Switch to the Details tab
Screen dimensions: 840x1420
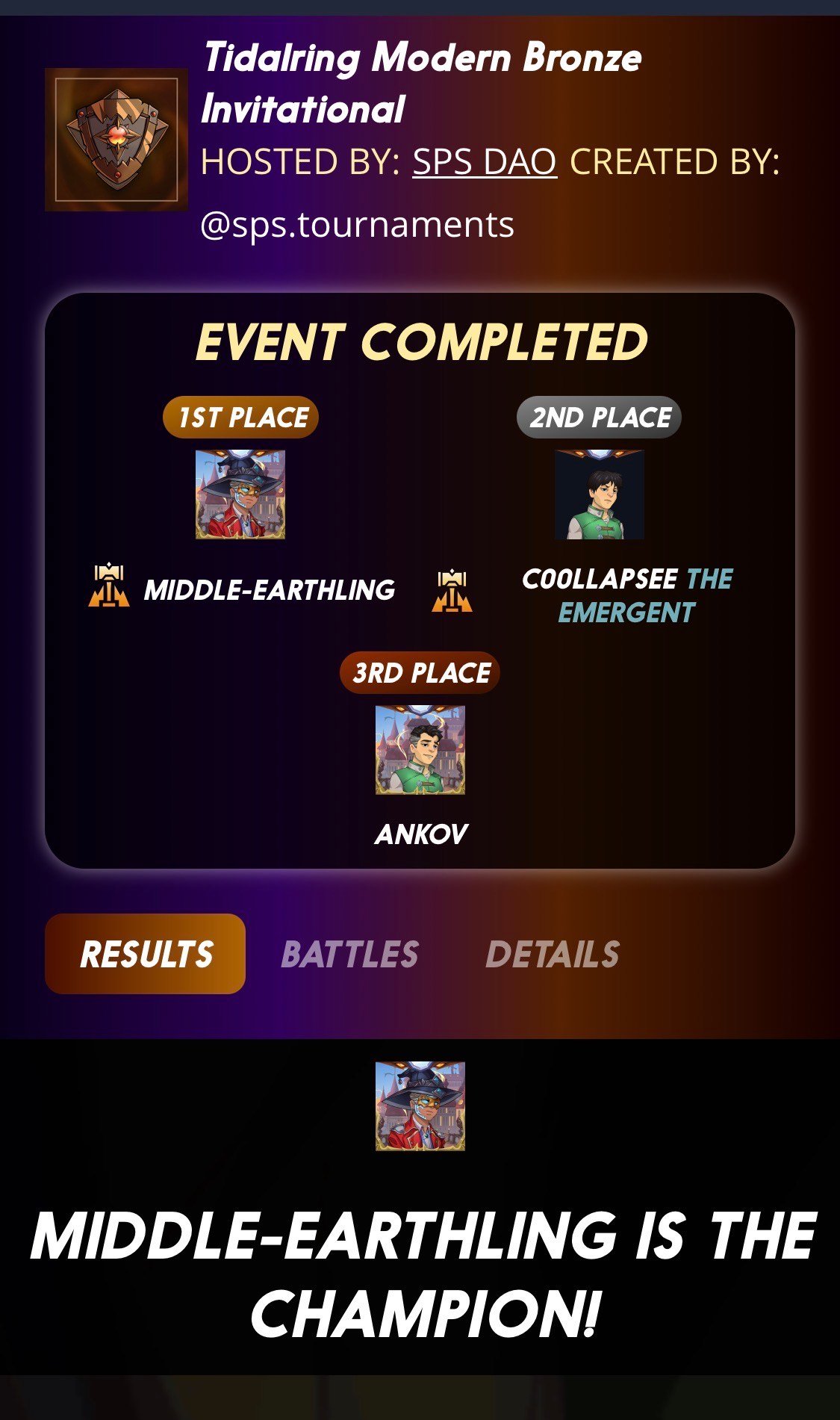pyautogui.click(x=553, y=954)
